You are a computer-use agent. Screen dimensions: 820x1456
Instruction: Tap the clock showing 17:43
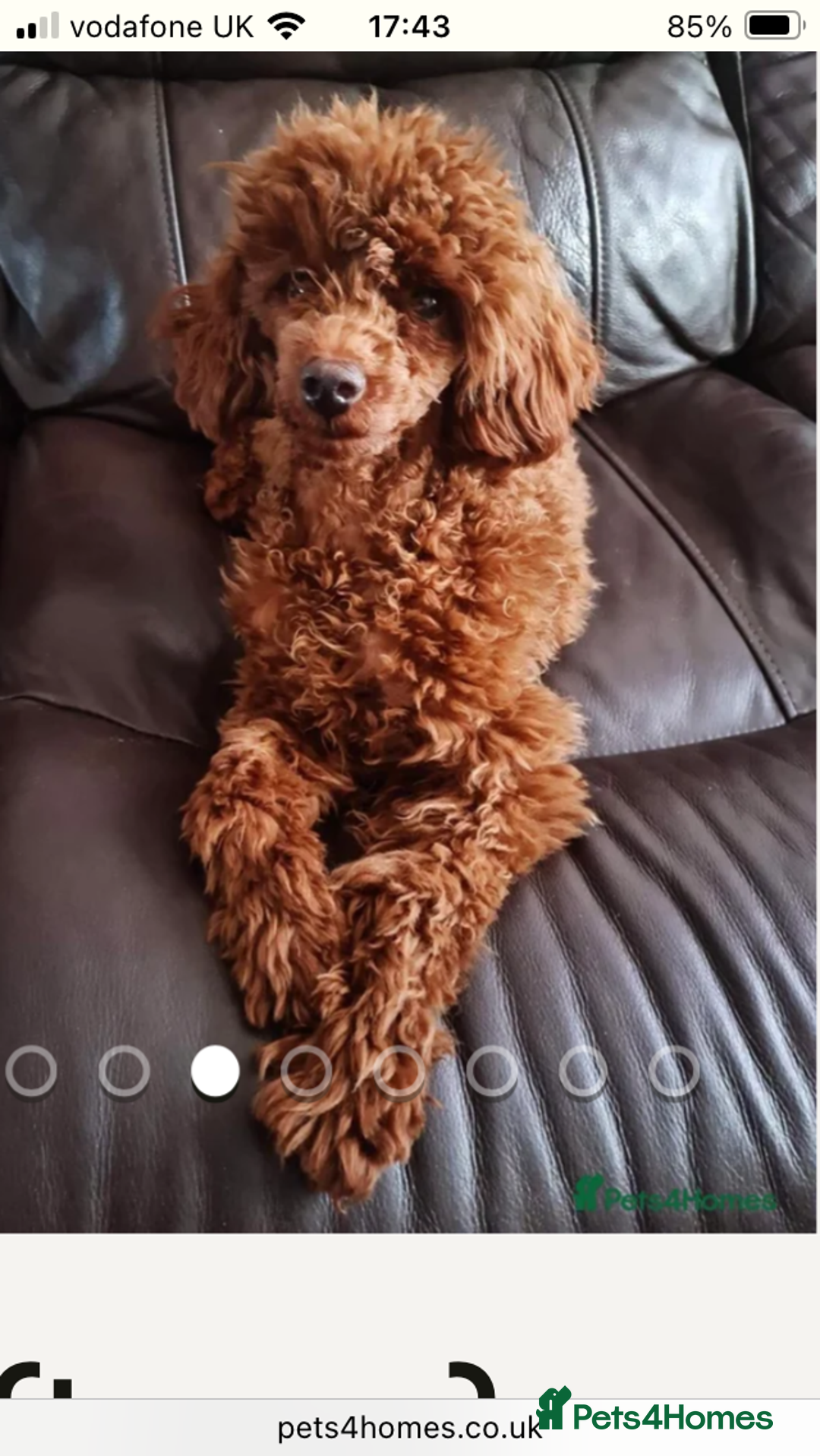410,25
